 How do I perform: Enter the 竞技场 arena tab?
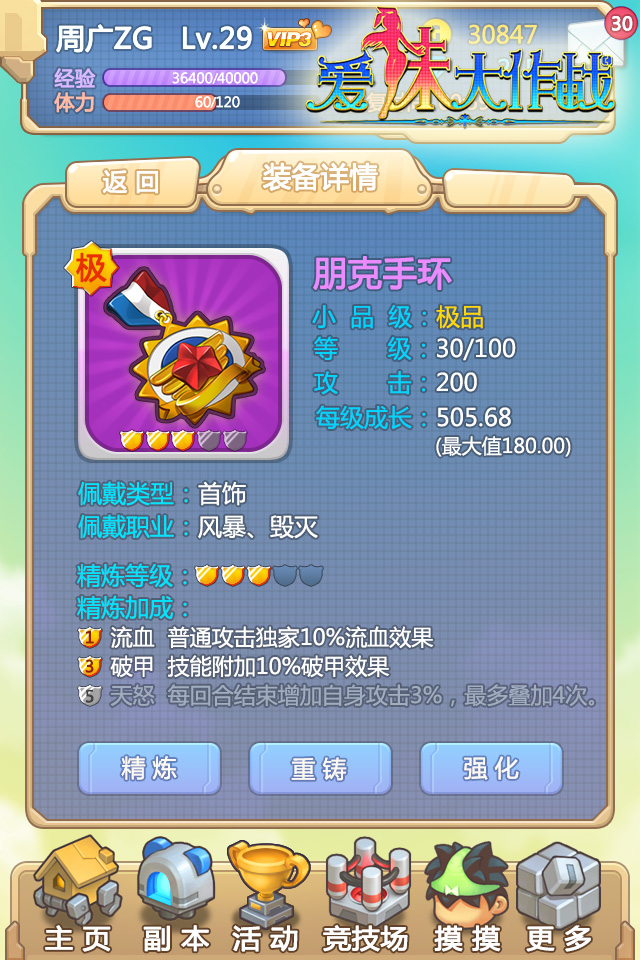click(x=366, y=895)
